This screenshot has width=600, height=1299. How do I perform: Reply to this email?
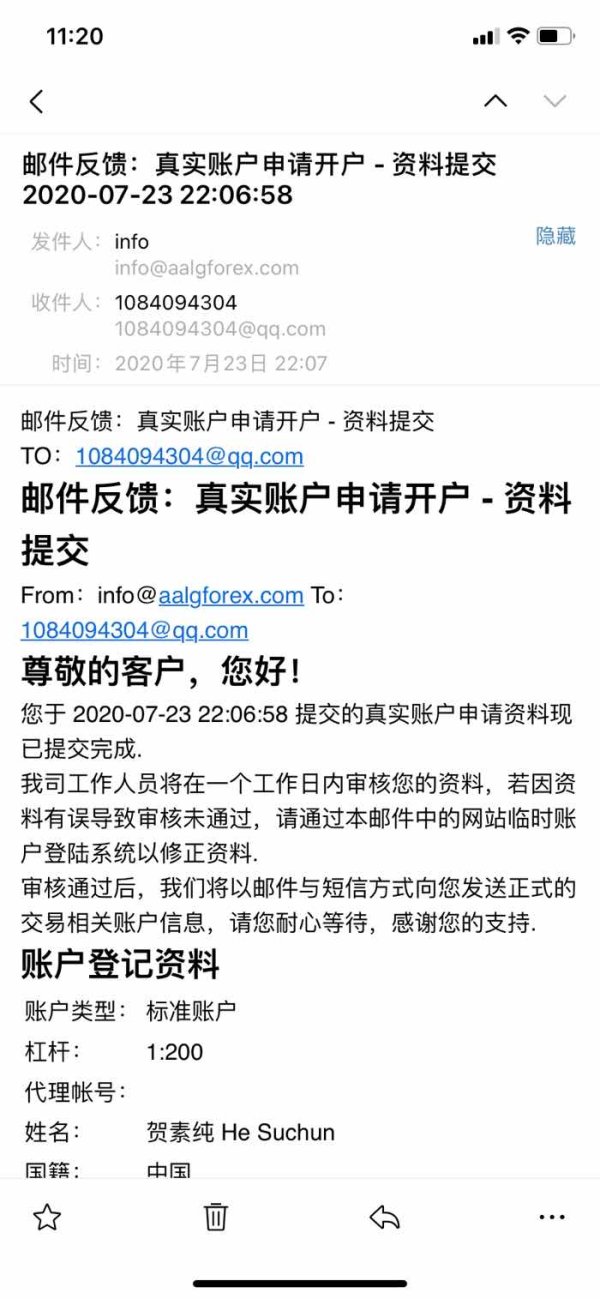tap(385, 1216)
